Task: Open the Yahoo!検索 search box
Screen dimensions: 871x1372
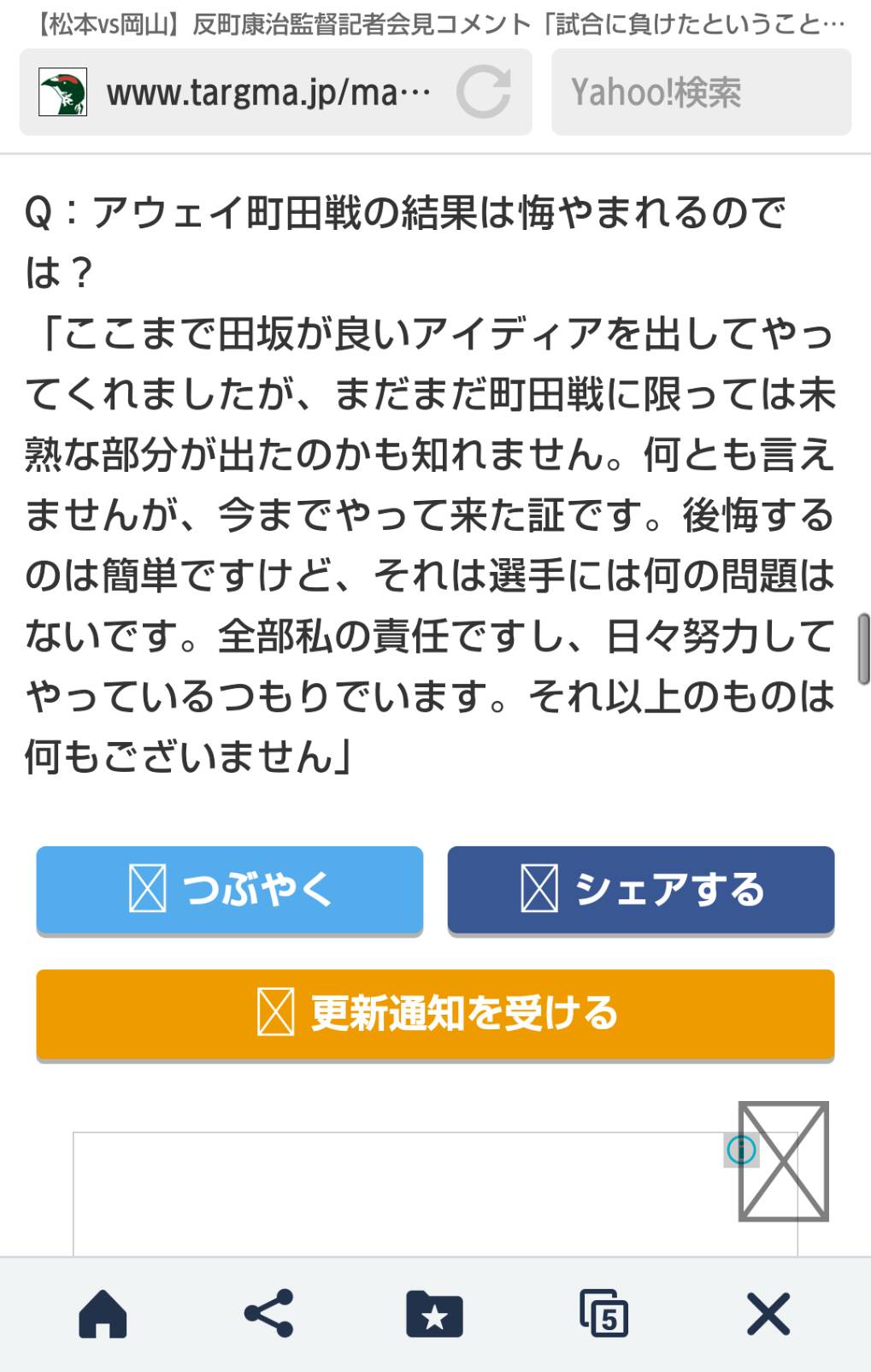Action: [x=701, y=92]
